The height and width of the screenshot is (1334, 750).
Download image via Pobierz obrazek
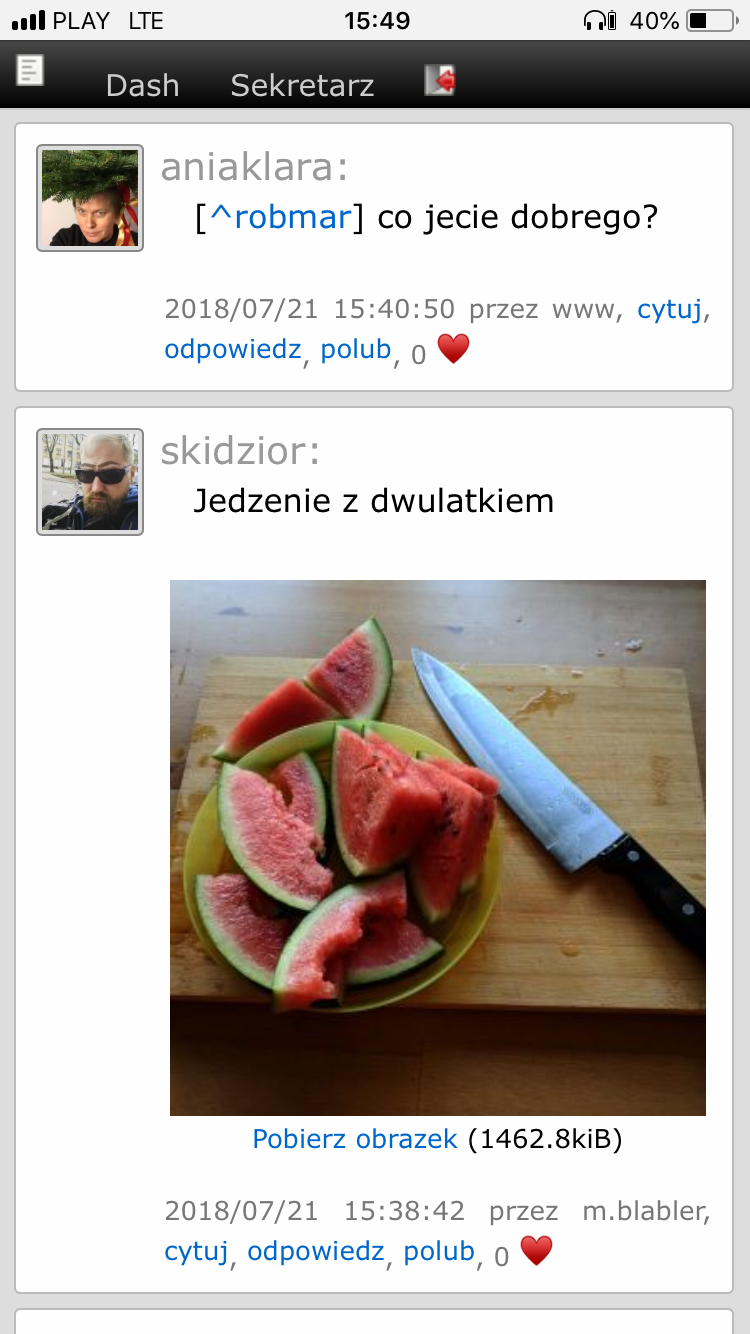[x=355, y=1139]
